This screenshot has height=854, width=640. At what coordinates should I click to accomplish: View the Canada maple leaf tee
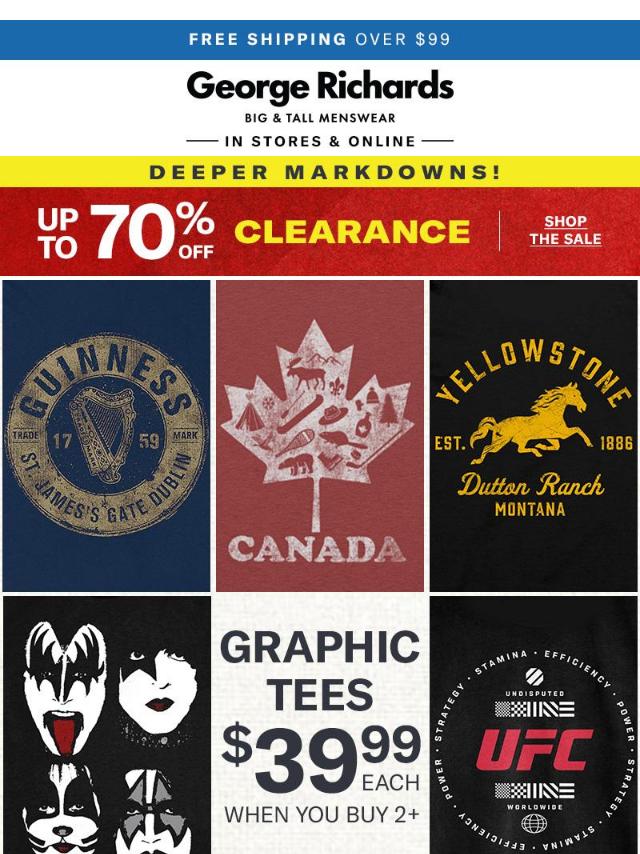pyautogui.click(x=320, y=436)
